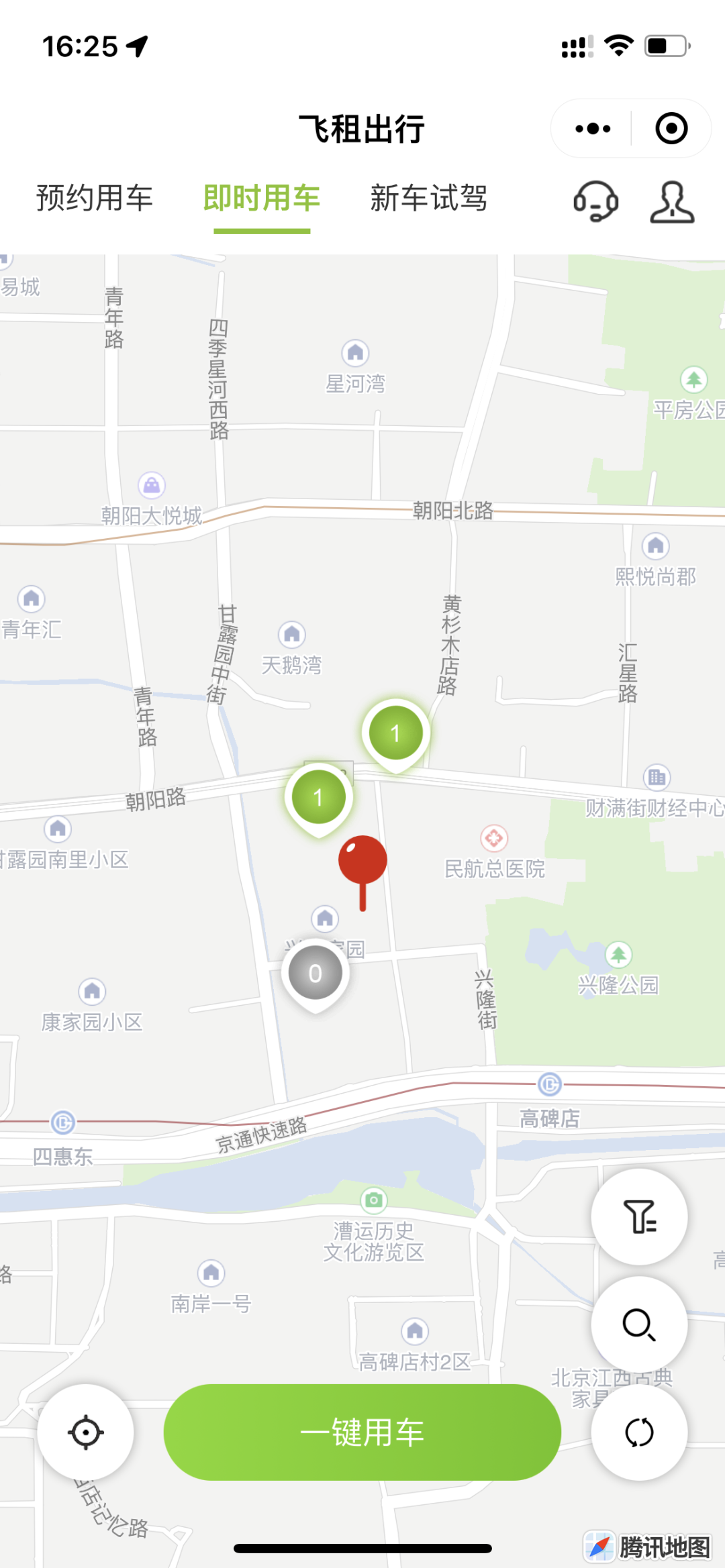Contact customer service via headset icon

point(595,201)
